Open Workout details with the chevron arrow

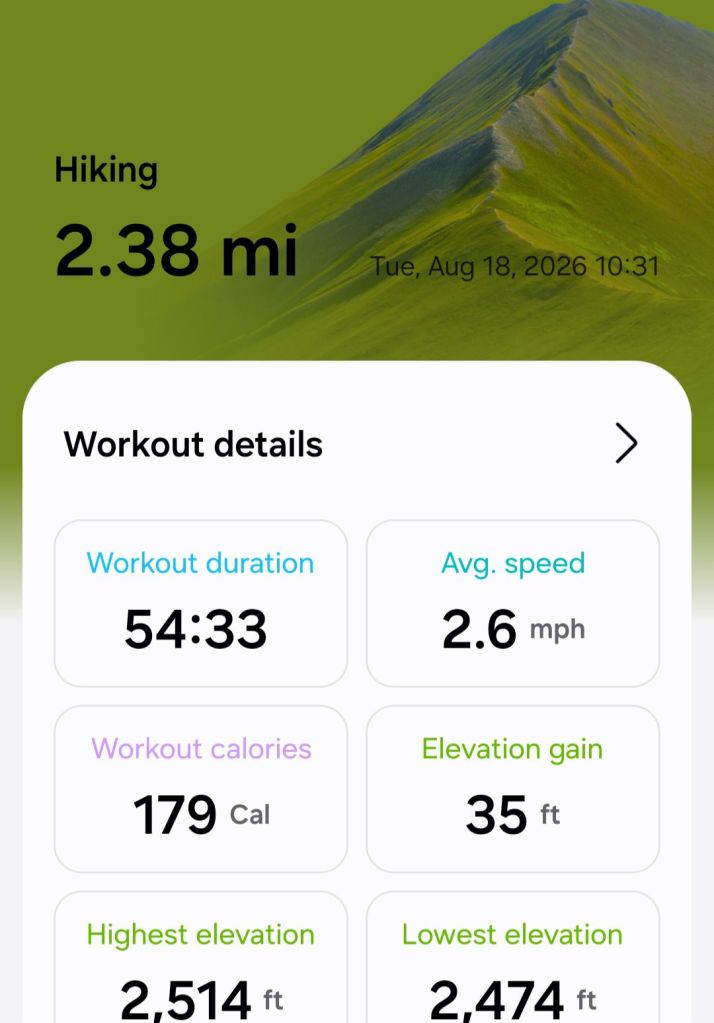(626, 443)
